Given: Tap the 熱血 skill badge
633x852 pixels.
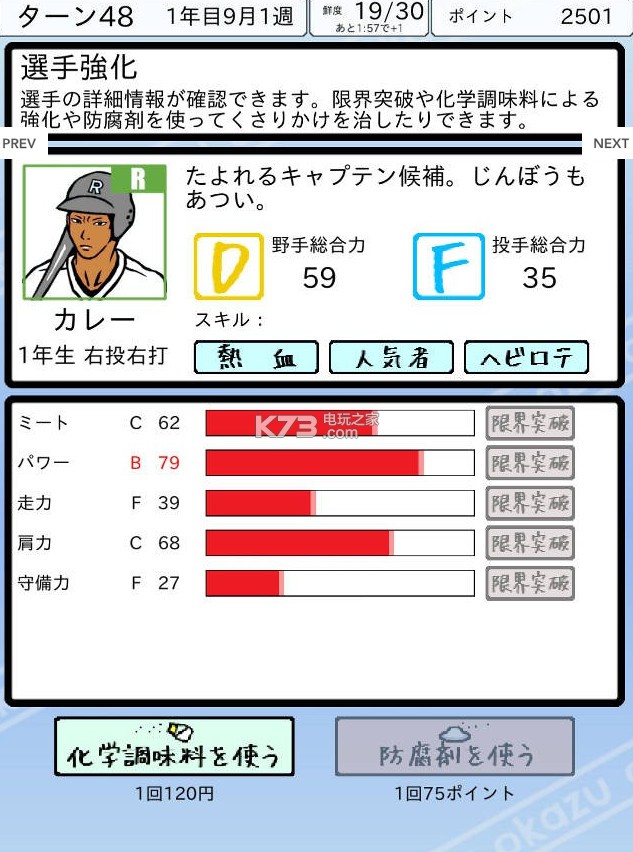Looking at the screenshot, I should (x=256, y=358).
